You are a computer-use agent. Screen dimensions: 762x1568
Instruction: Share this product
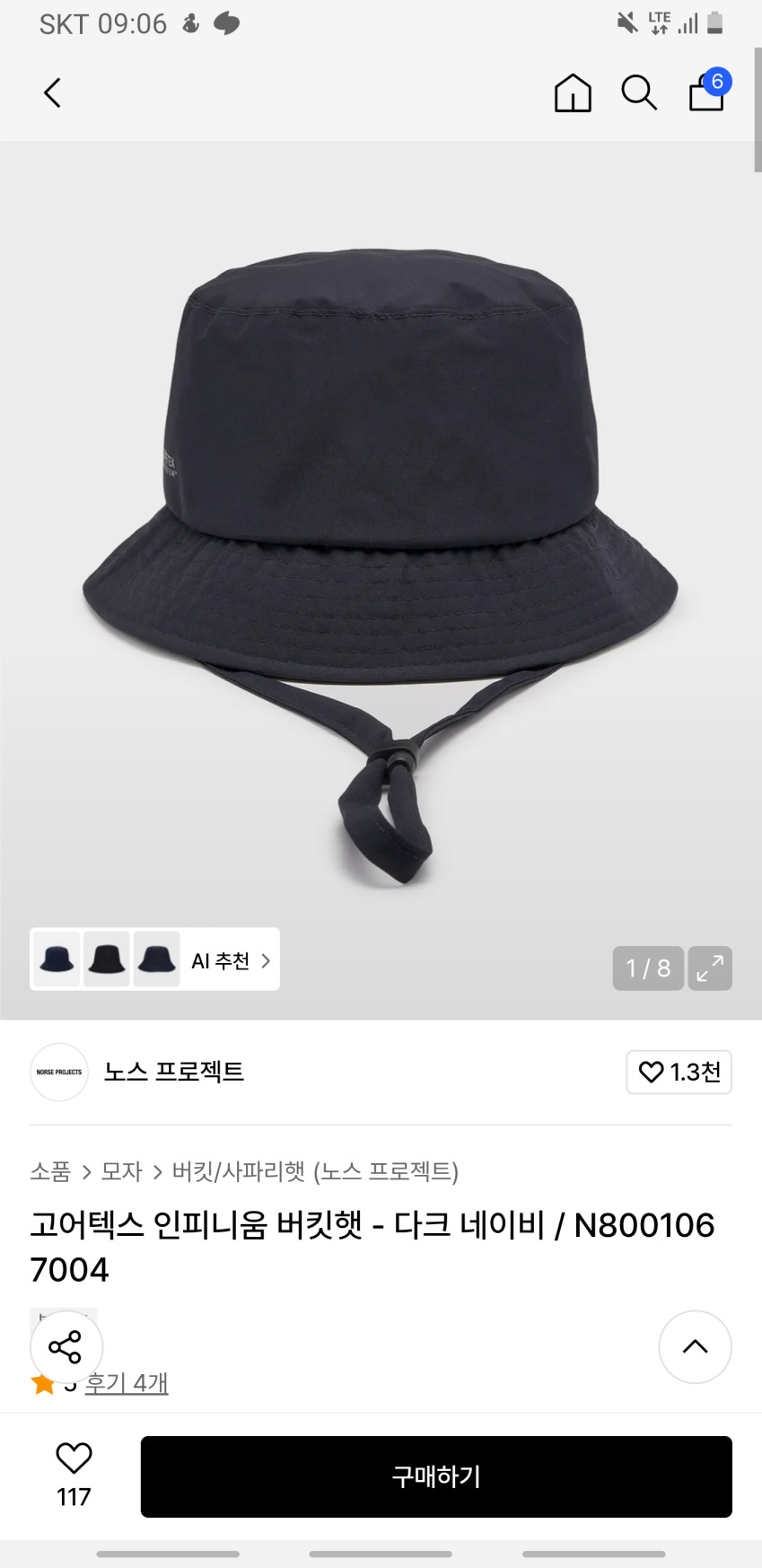(66, 1346)
